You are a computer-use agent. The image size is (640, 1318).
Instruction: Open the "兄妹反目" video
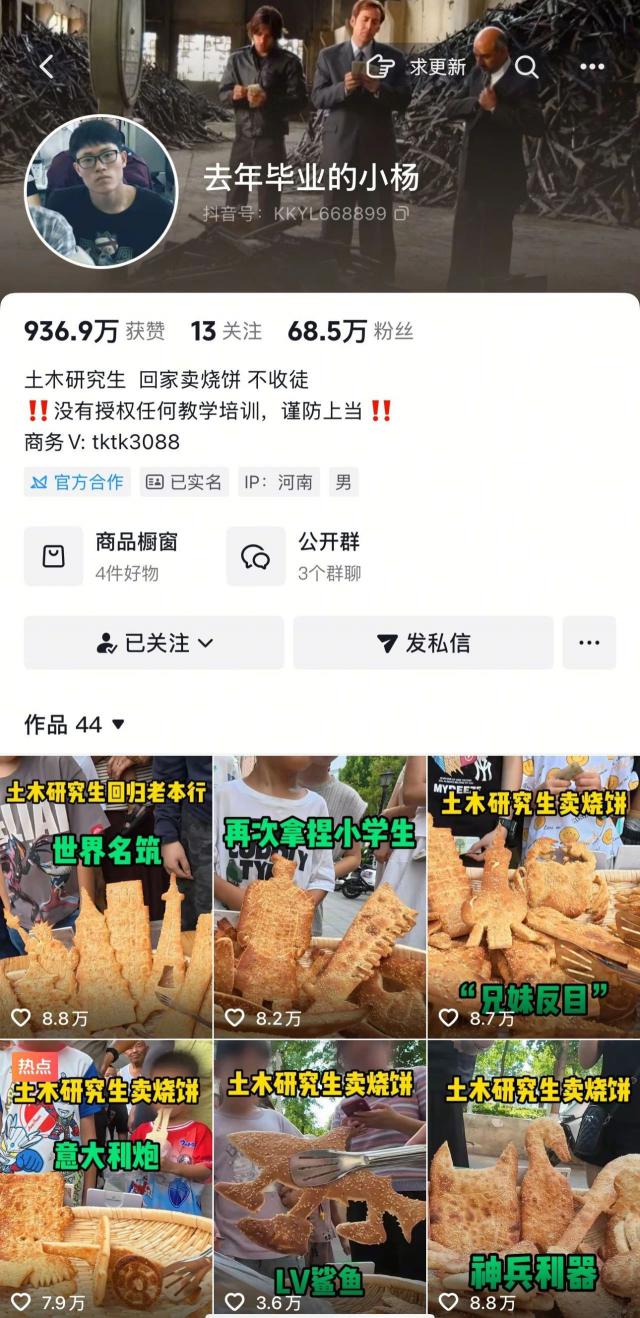coord(533,896)
